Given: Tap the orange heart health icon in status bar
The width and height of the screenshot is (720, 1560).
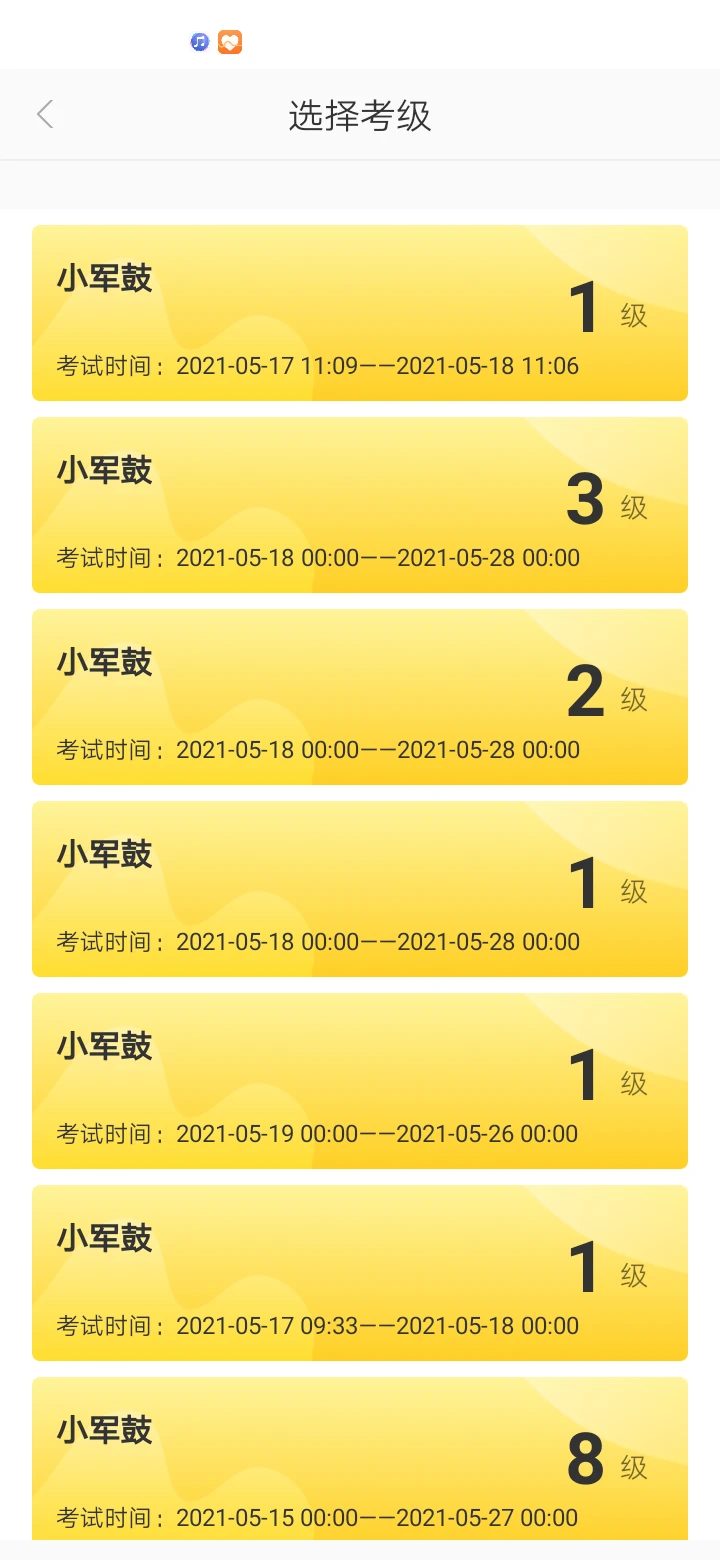Looking at the screenshot, I should 229,41.
